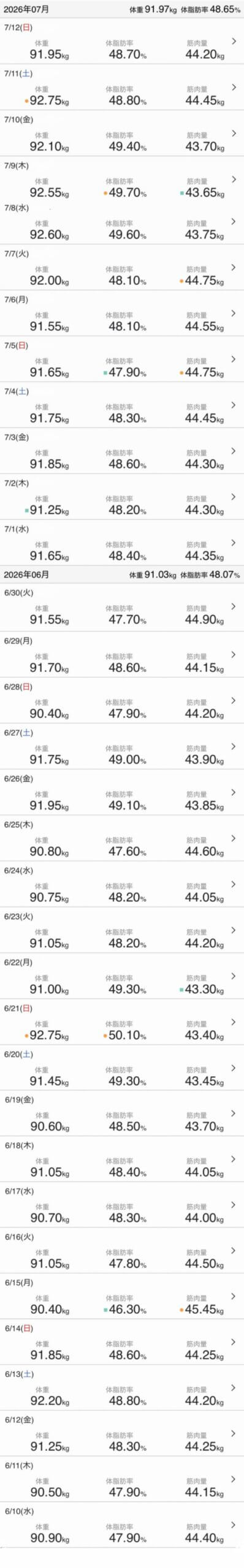
Task: View the 7/2 (木) record
Action: coord(122,497)
